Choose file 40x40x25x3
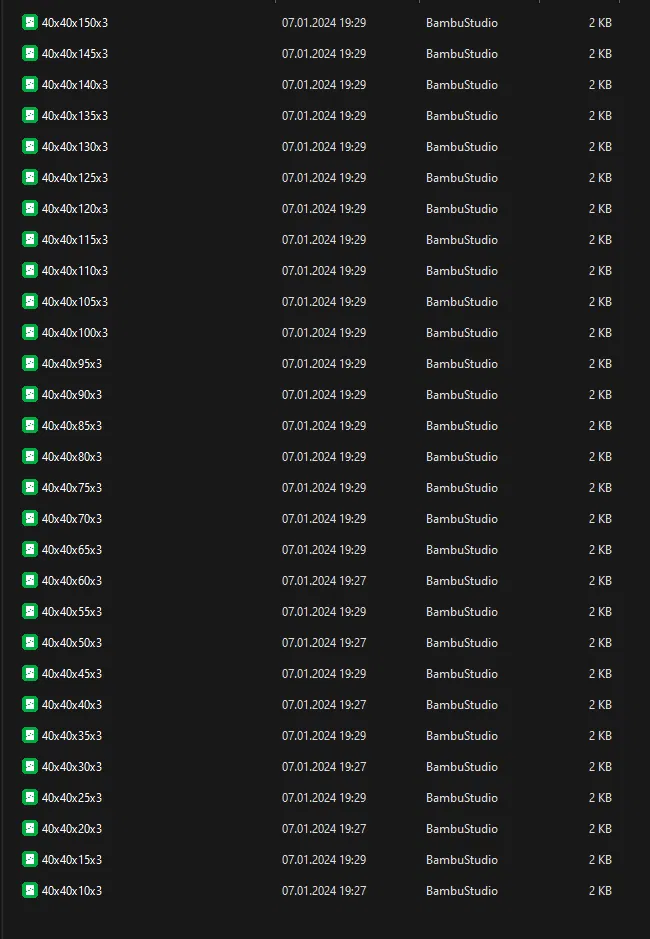Image resolution: width=650 pixels, height=939 pixels. [71, 797]
